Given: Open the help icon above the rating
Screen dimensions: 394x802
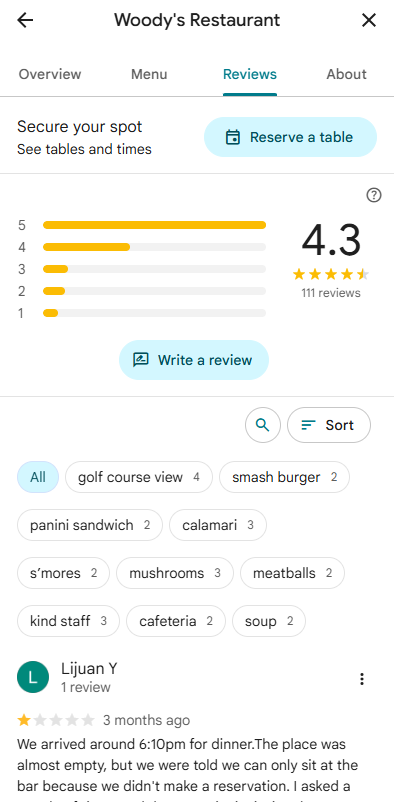Looking at the screenshot, I should pyautogui.click(x=374, y=195).
